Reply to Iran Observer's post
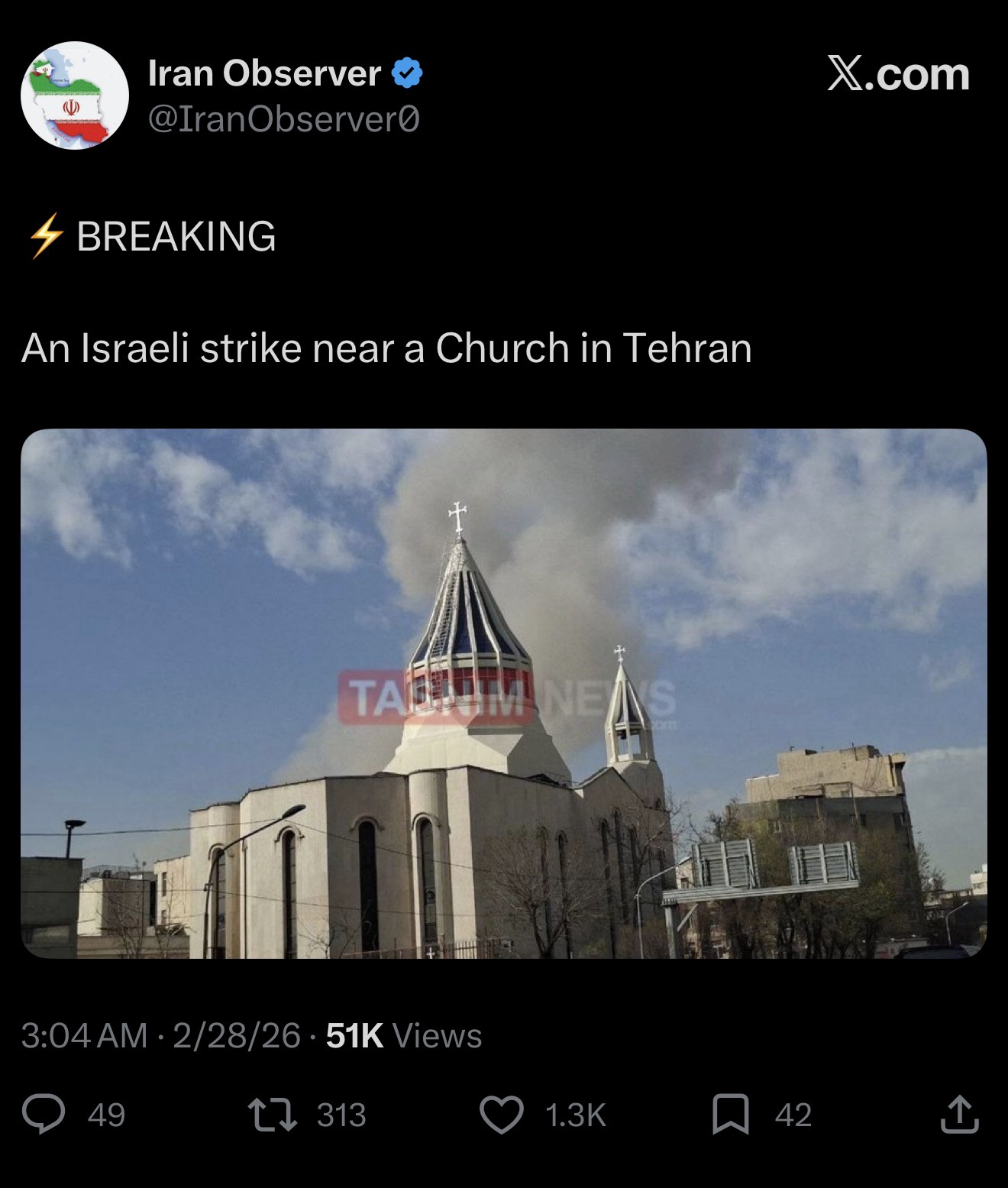Viewport: 1008px width, 1188px height. tap(44, 1114)
